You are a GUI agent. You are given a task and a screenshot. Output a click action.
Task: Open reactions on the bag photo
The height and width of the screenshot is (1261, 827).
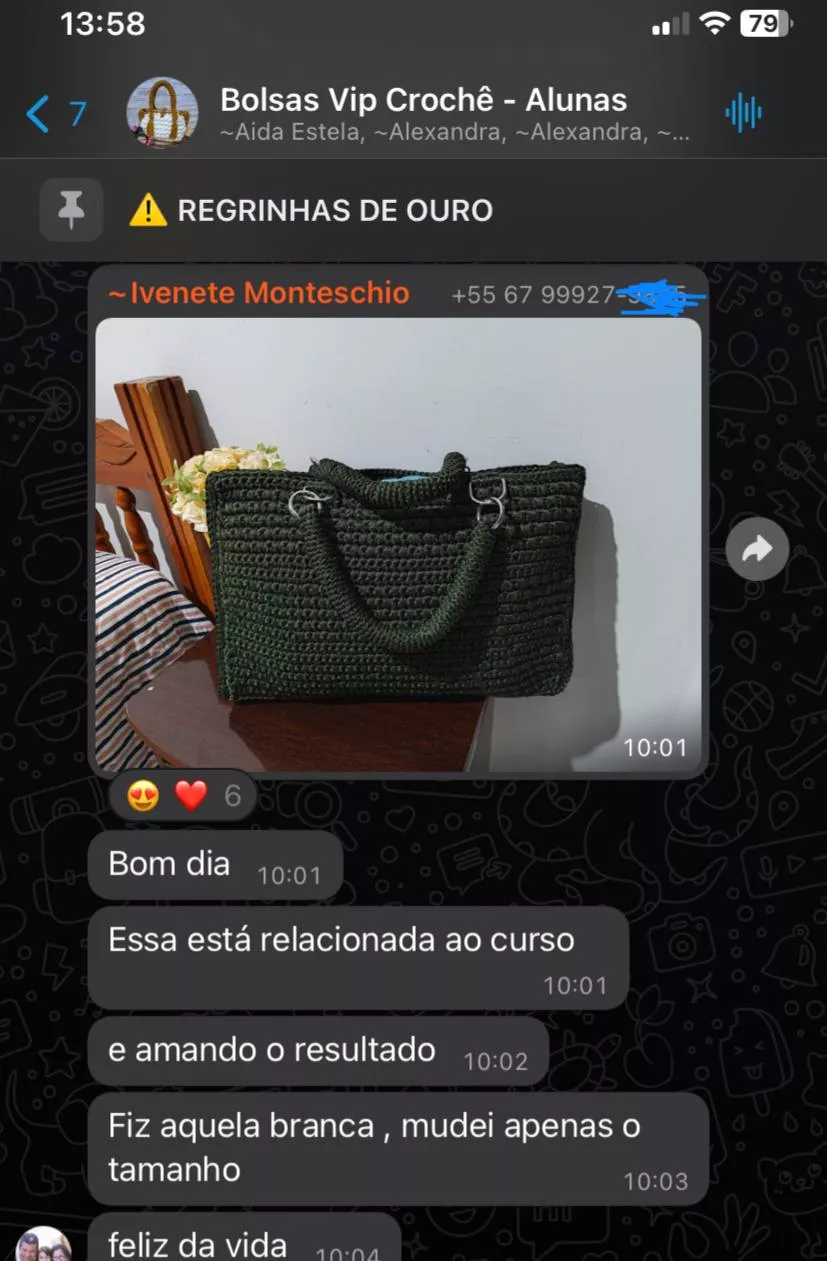point(184,796)
